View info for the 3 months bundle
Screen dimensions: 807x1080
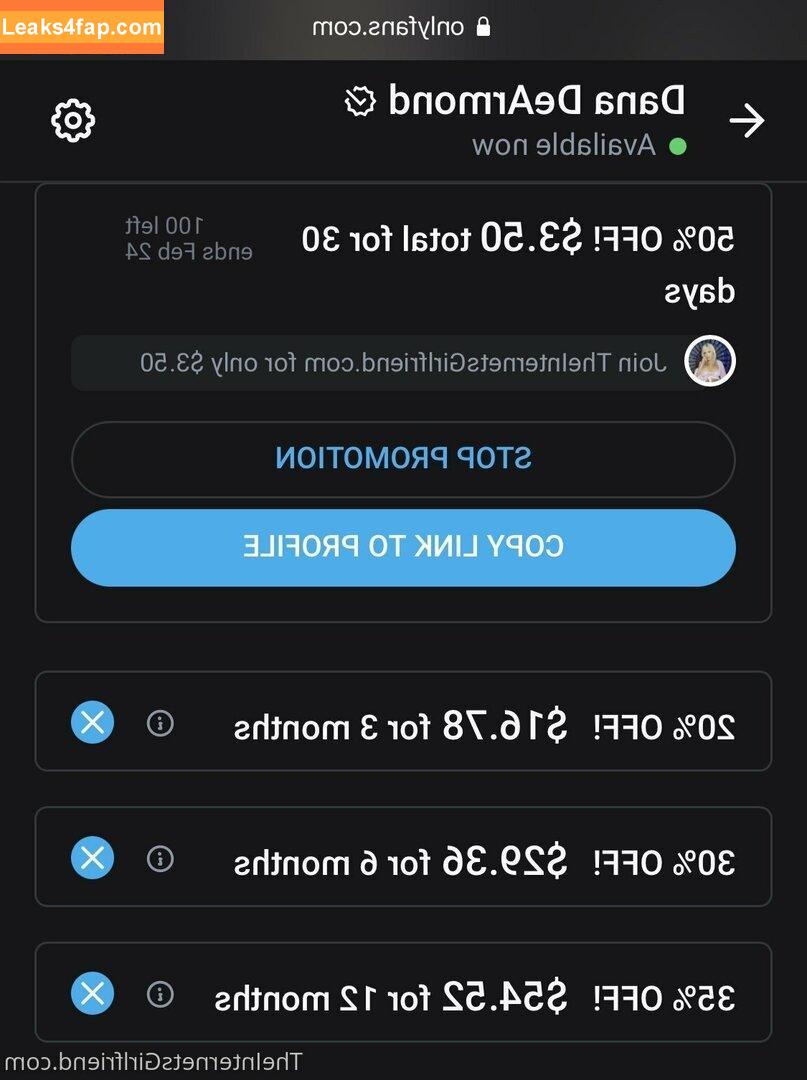click(x=160, y=723)
